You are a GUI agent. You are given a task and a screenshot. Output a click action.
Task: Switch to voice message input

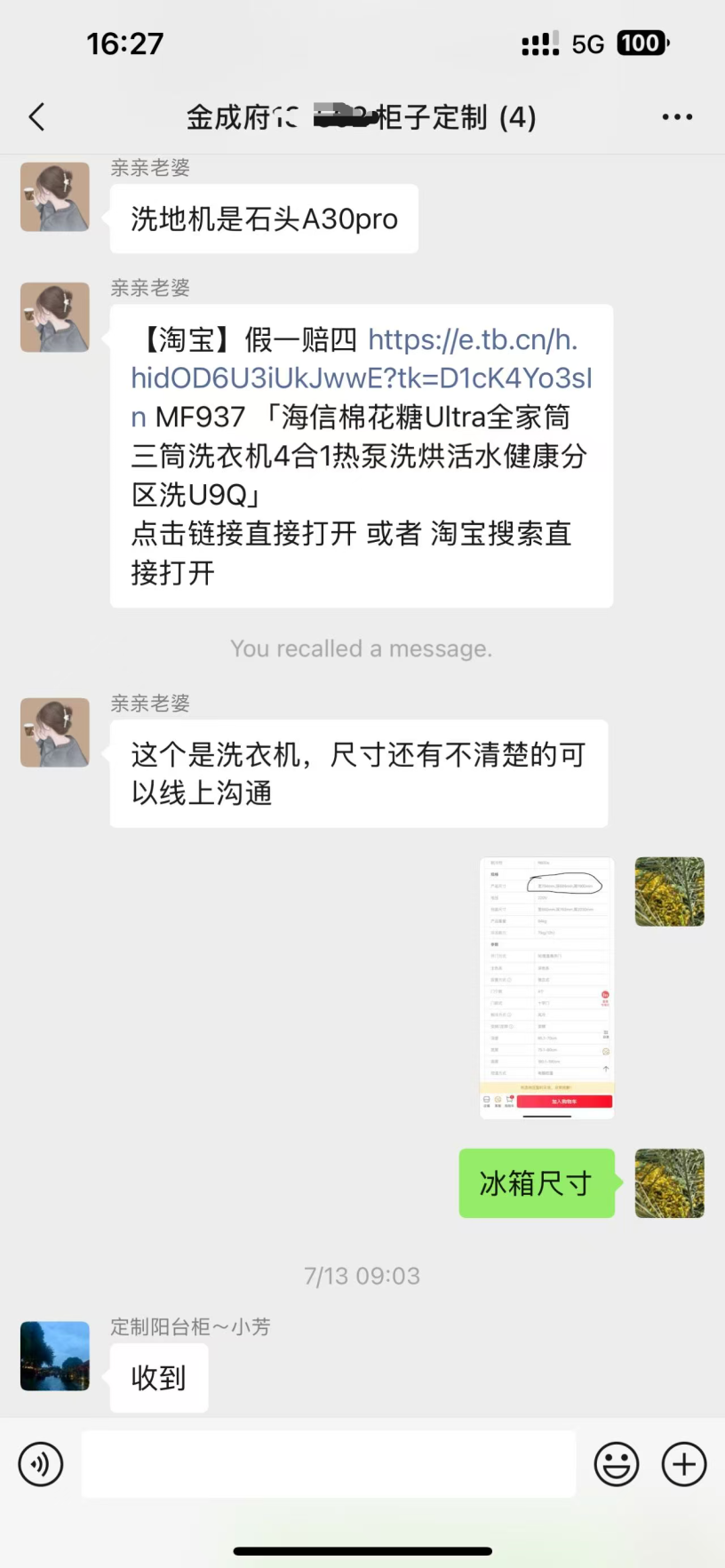41,1463
